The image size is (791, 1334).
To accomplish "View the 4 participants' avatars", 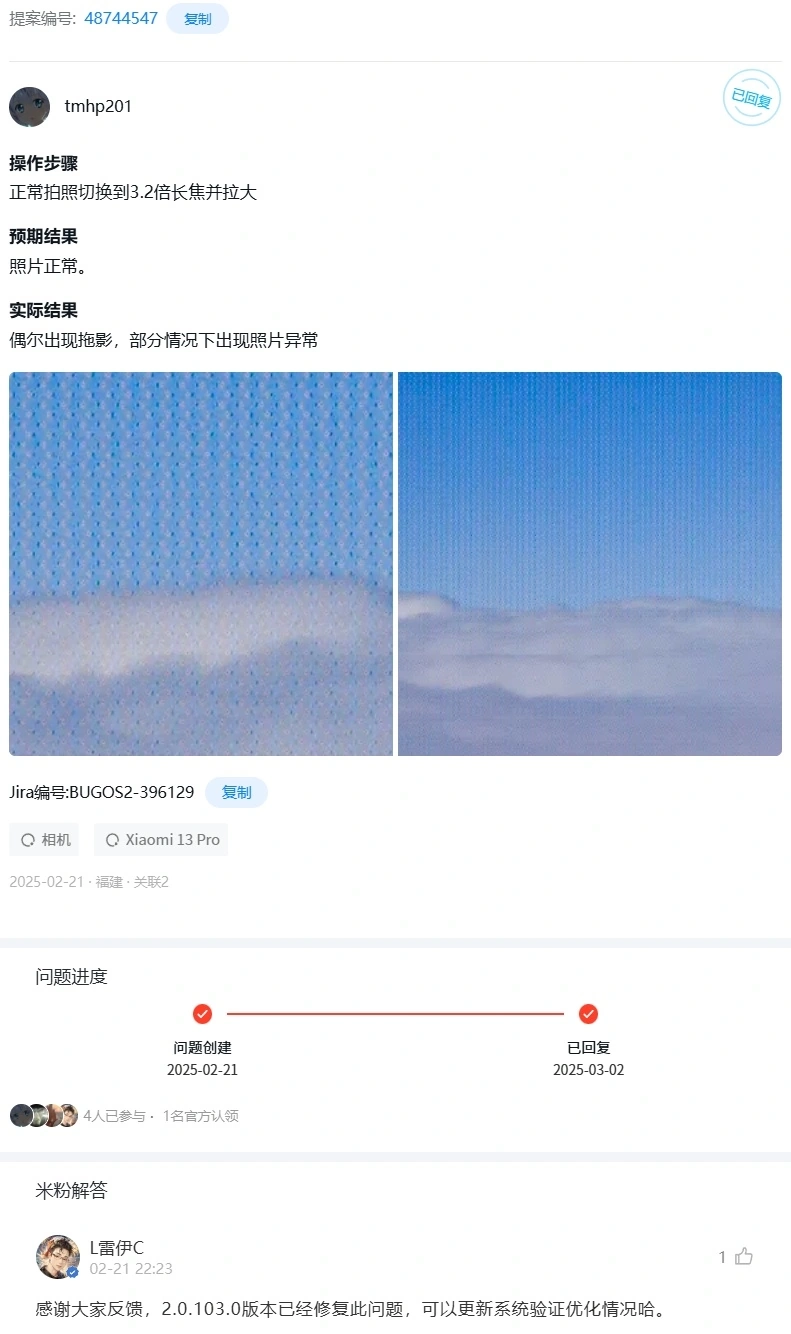I will pyautogui.click(x=43, y=1115).
